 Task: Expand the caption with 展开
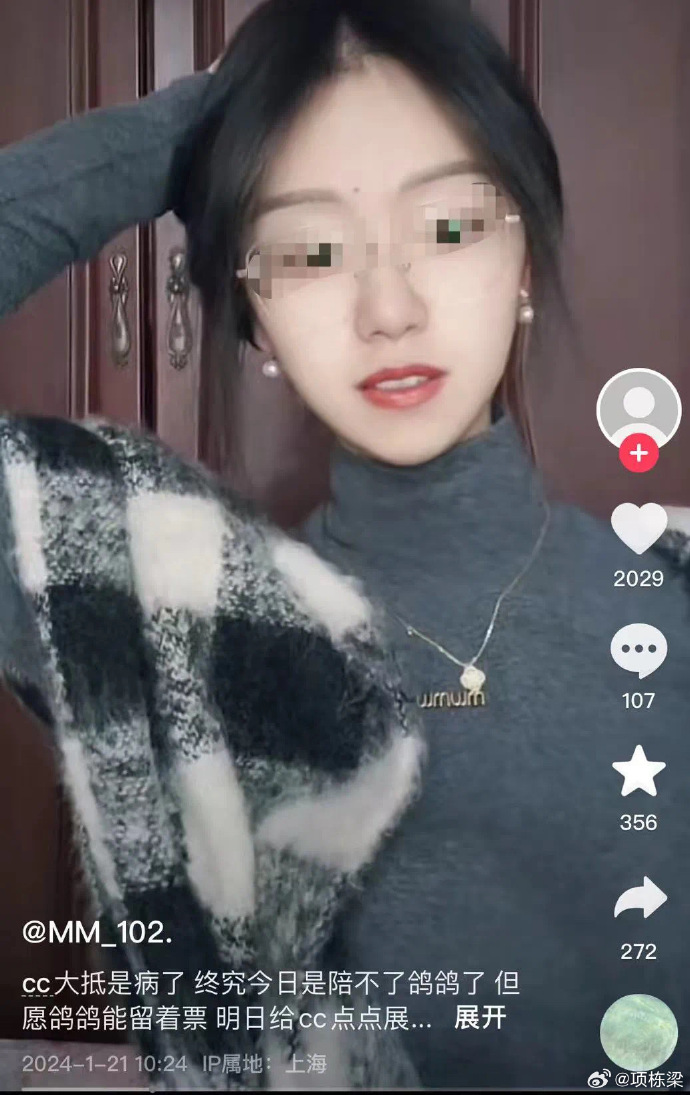[x=480, y=1018]
